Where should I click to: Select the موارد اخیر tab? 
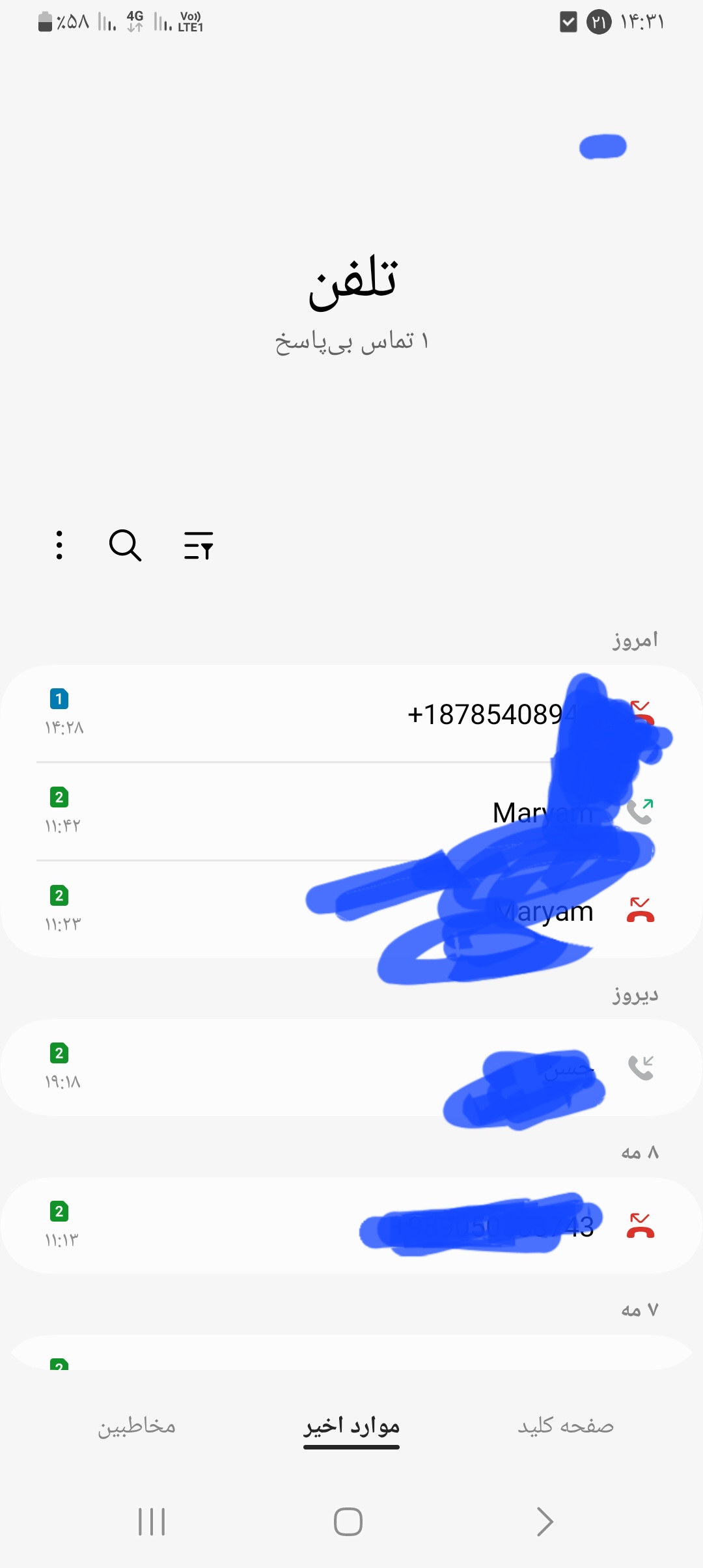(x=351, y=1426)
